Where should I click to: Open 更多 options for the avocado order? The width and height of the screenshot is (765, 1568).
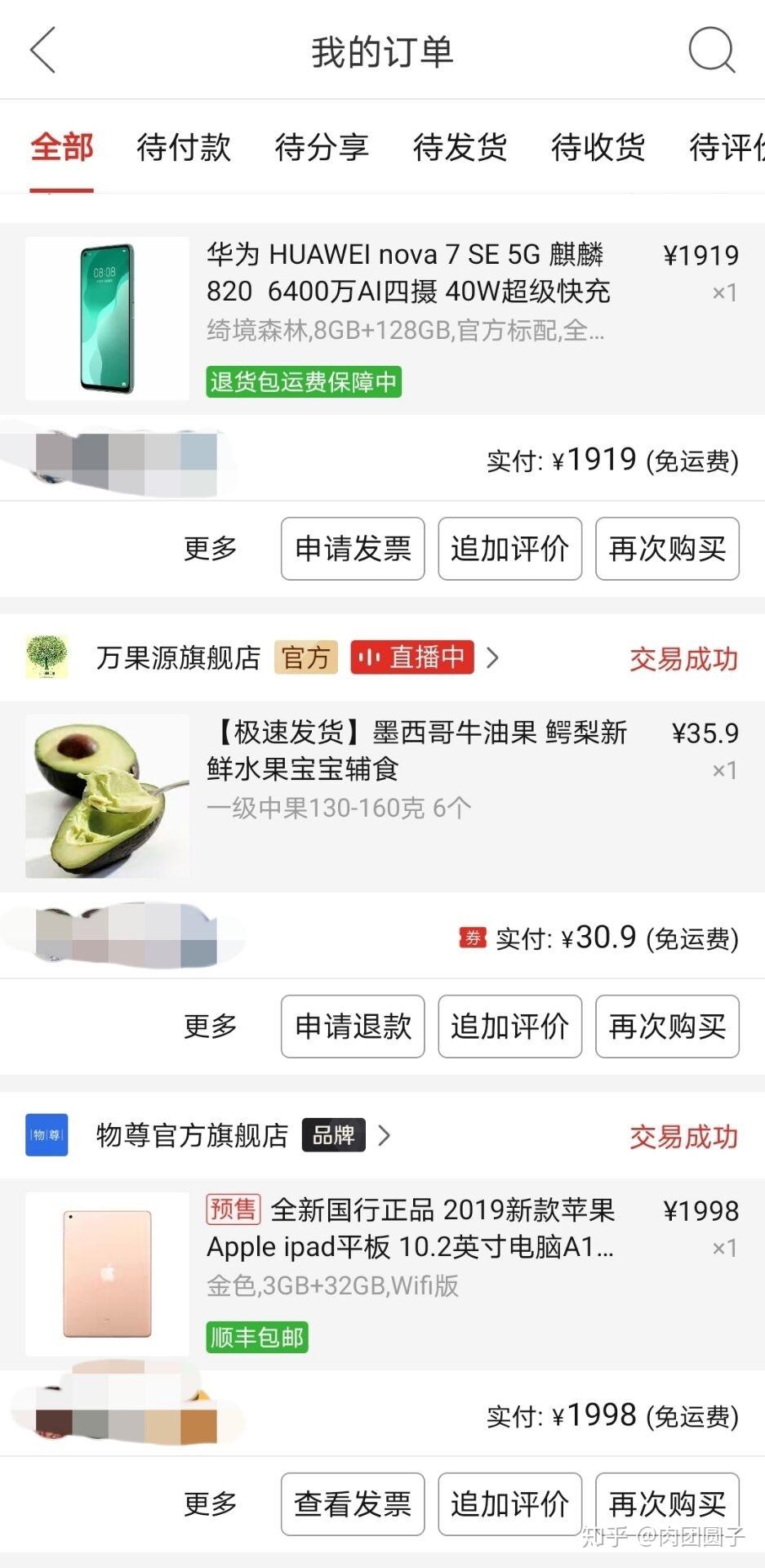(210, 1027)
